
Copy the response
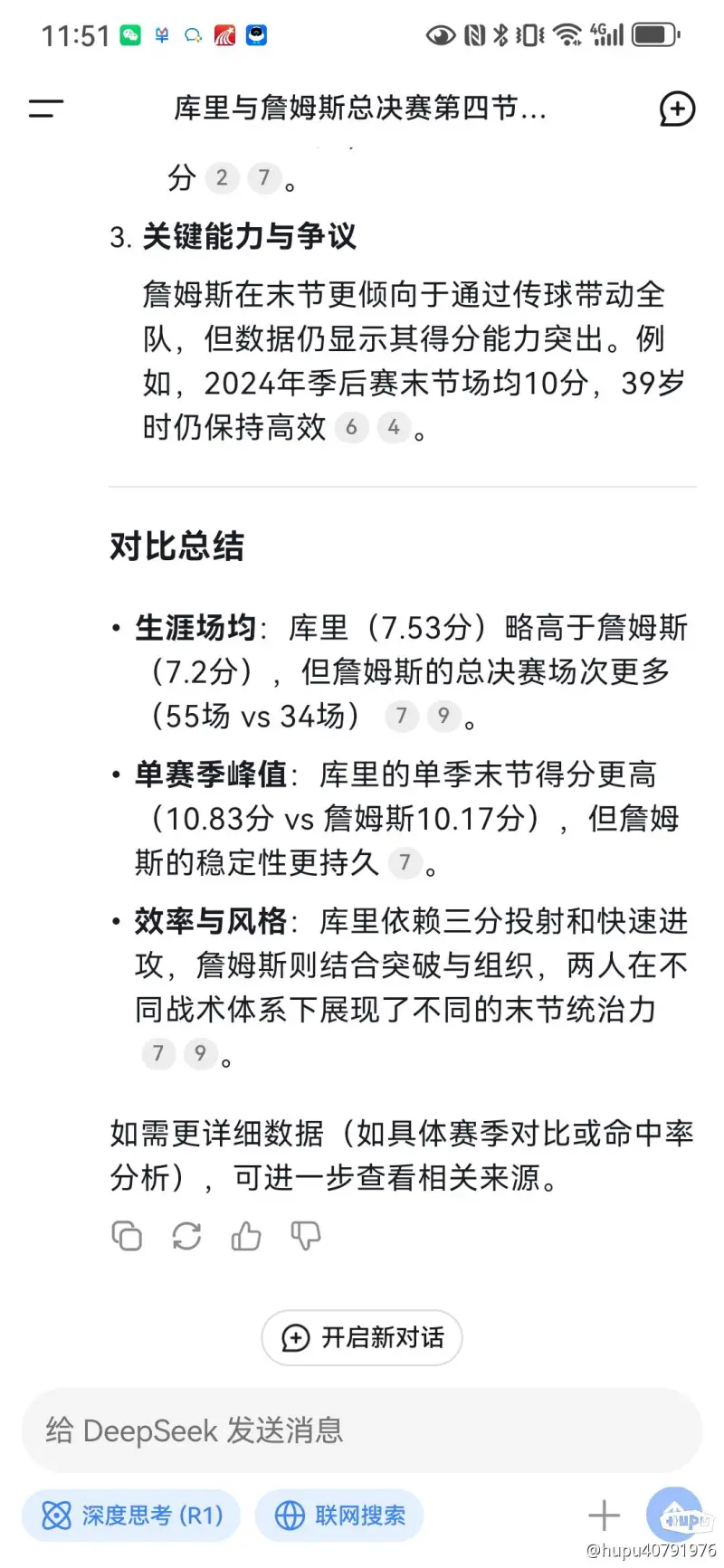127,1236
